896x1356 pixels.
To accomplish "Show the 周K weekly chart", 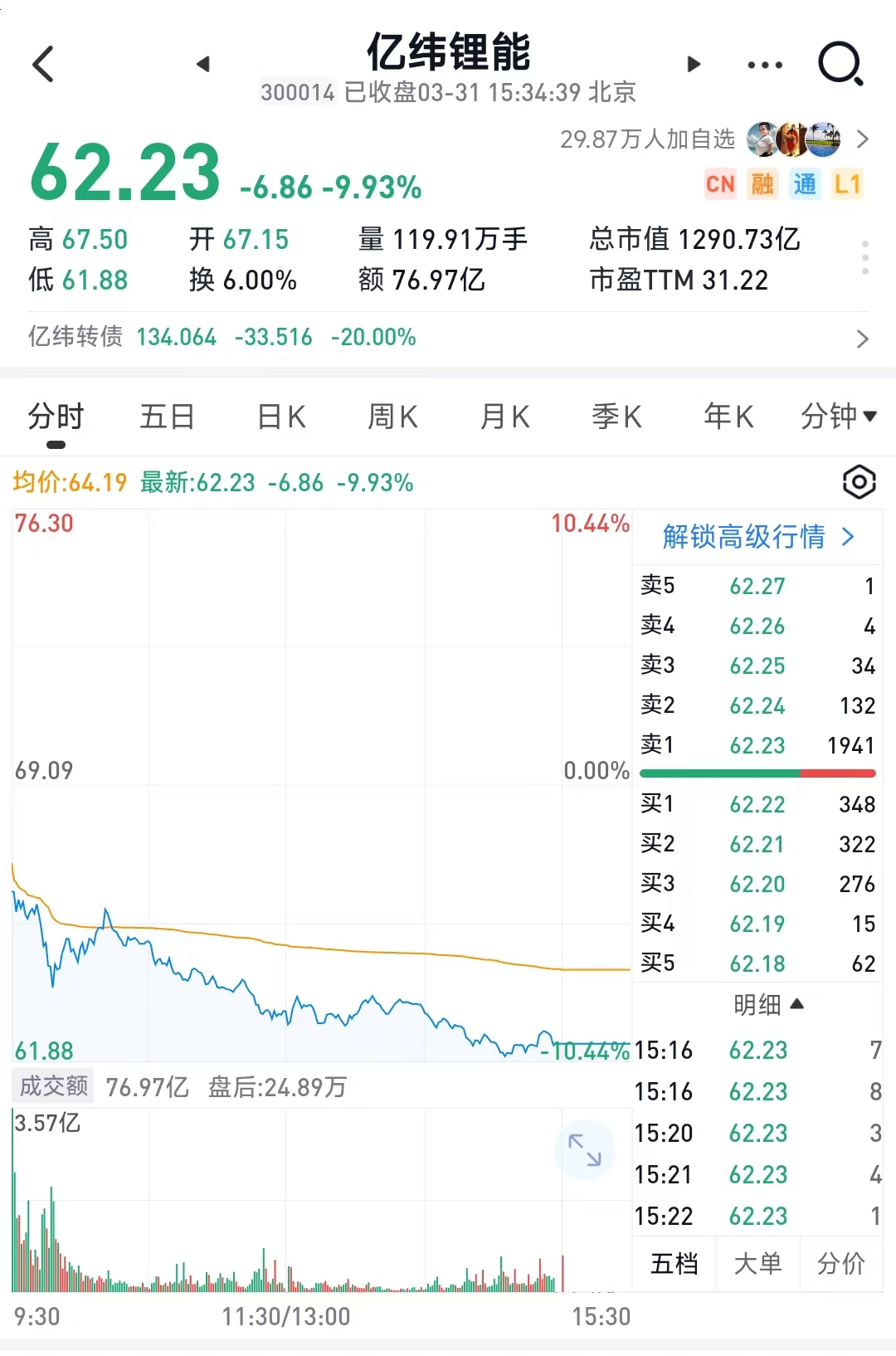I will pos(392,417).
